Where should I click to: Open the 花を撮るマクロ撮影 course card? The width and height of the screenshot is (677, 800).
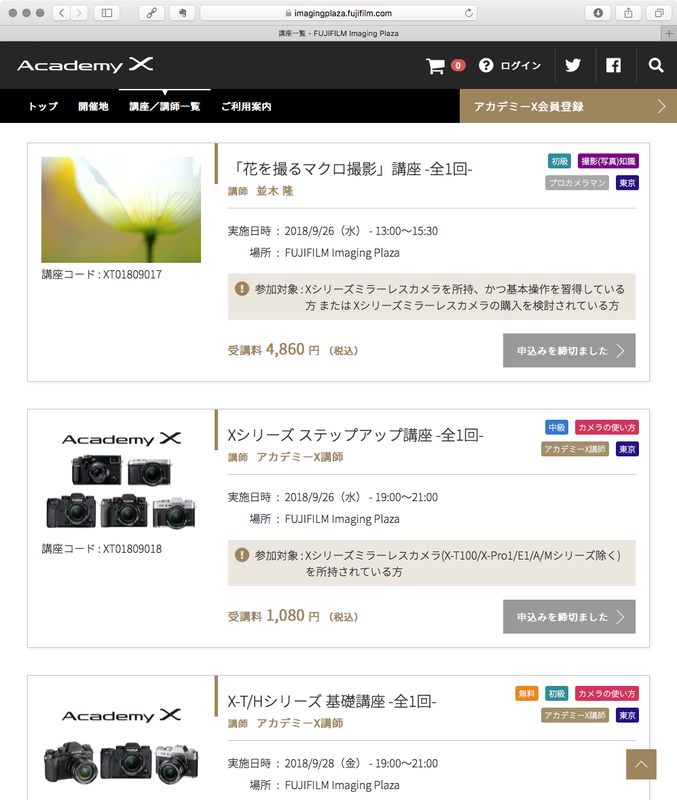349,169
